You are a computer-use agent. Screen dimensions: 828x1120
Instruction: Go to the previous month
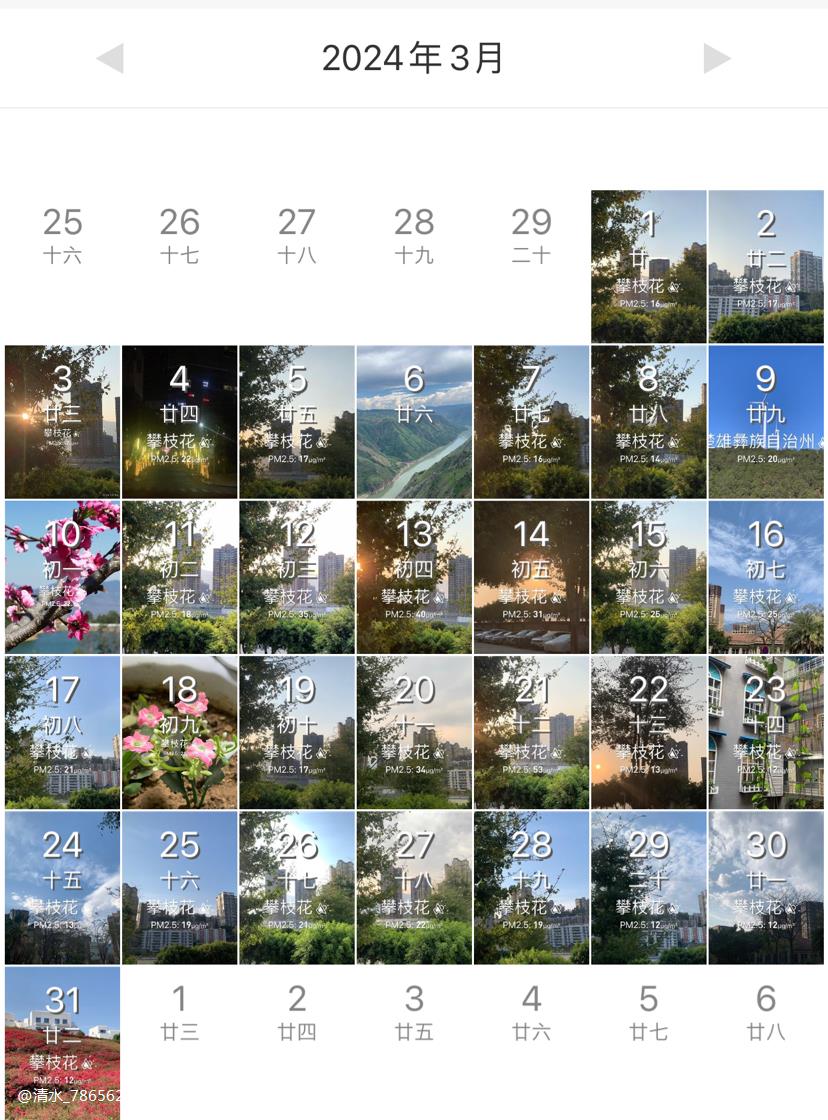(110, 59)
